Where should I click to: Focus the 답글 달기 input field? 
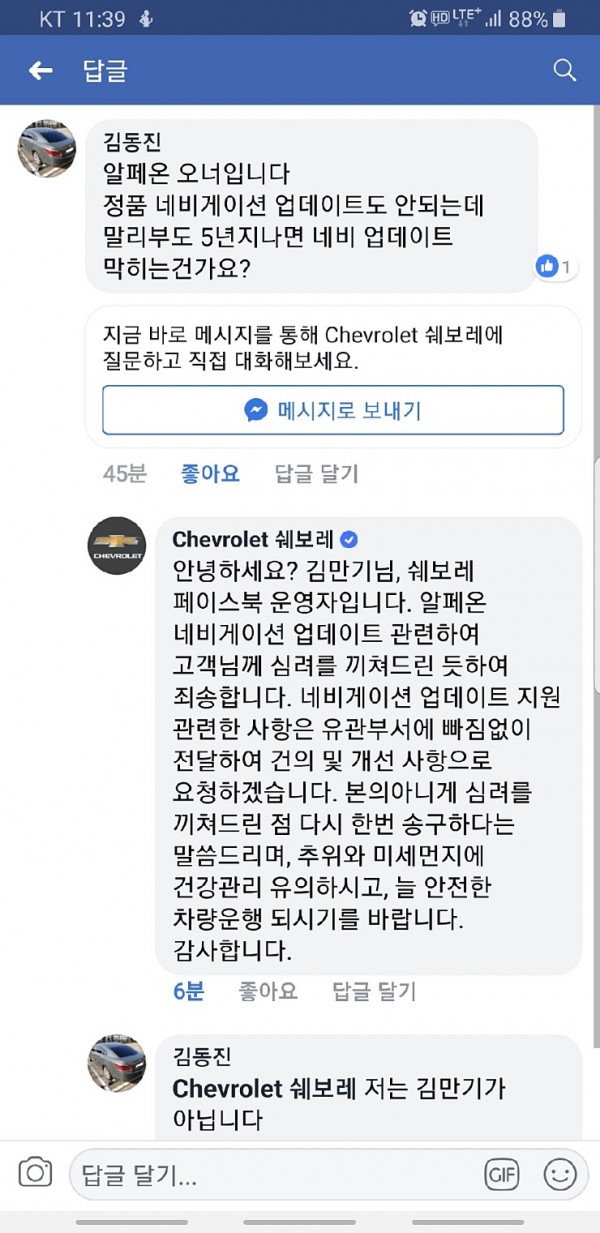[270, 1174]
